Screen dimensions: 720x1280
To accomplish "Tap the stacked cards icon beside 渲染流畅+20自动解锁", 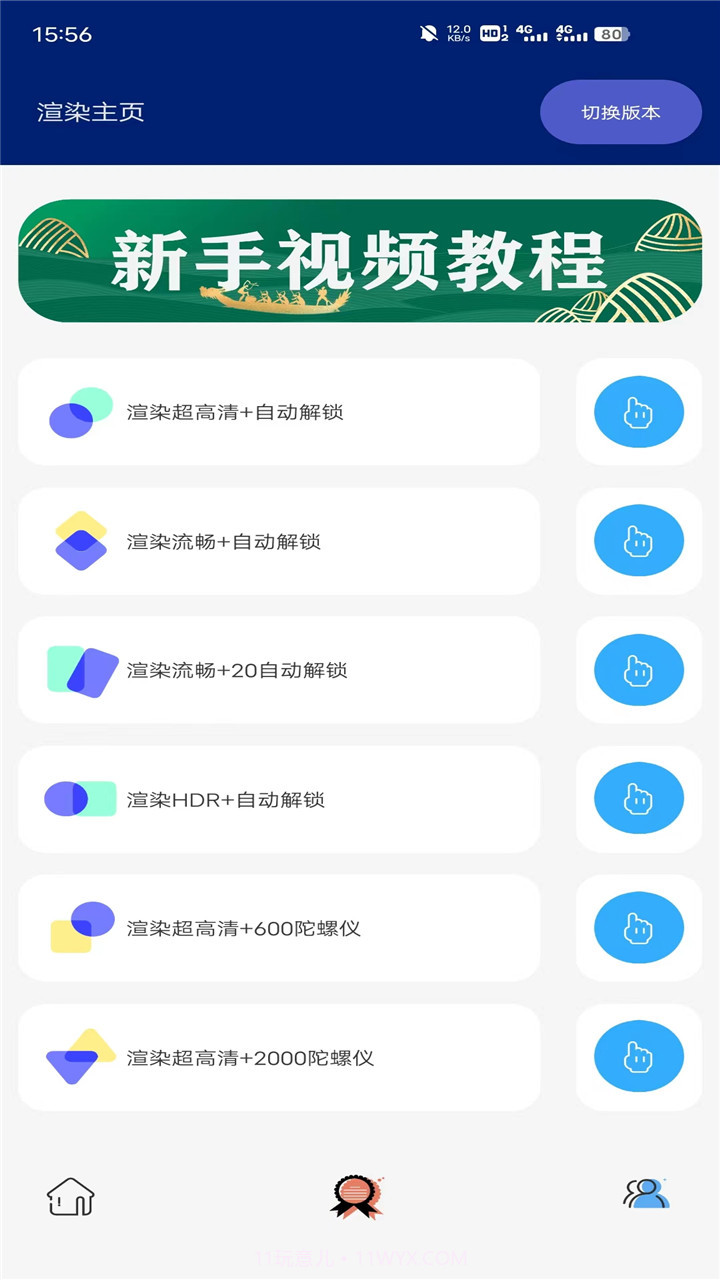I will pos(78,670).
